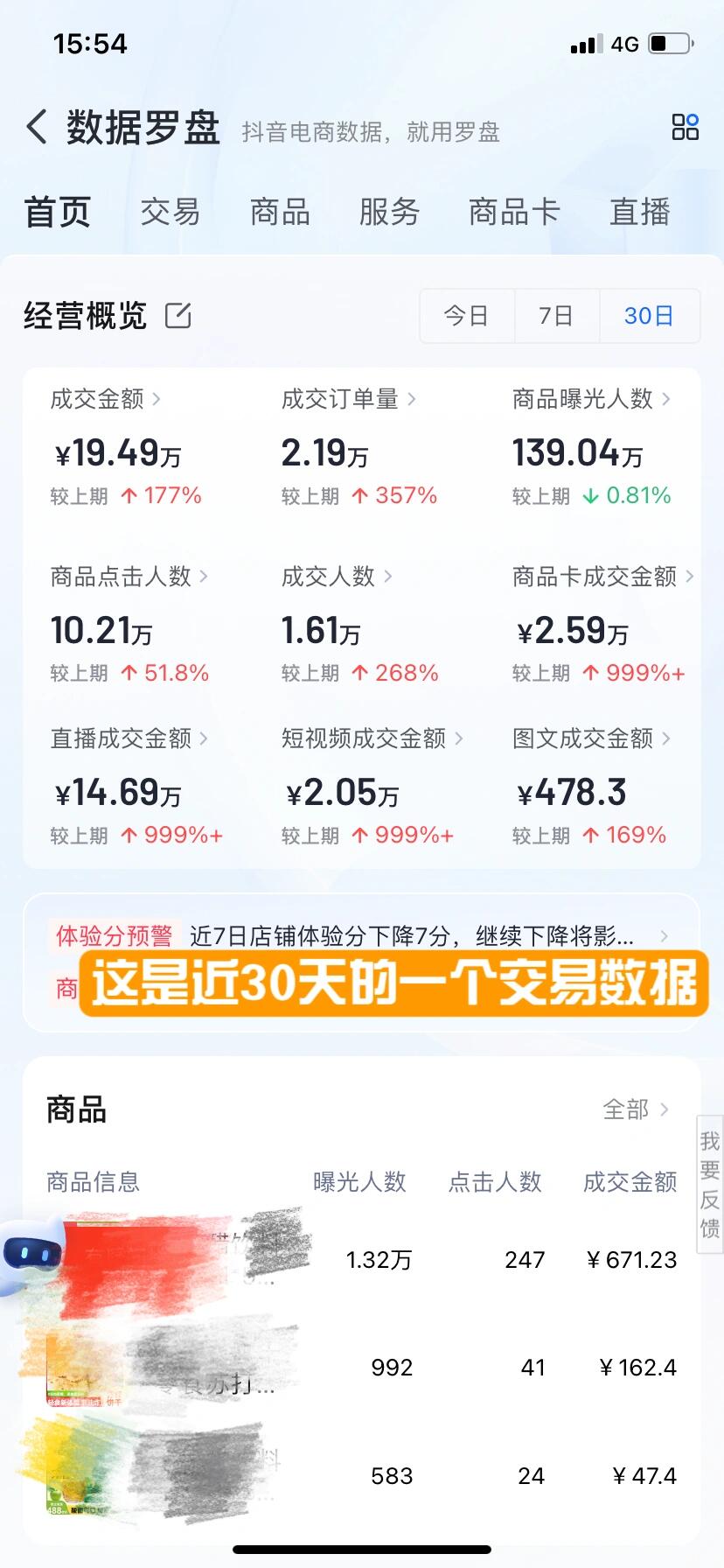Open 直播成交金额 details
724x1568 pixels.
[129, 739]
